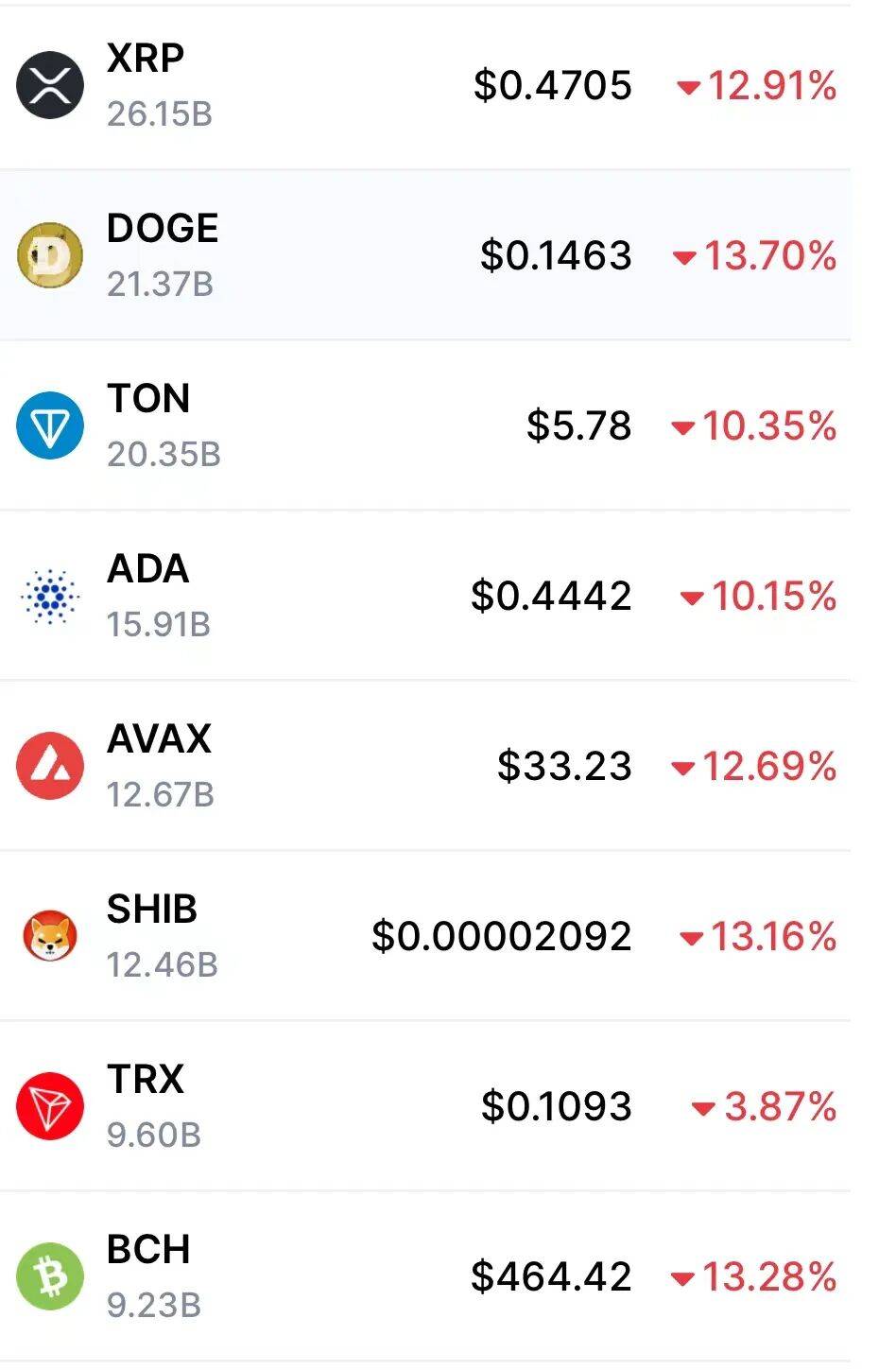The width and height of the screenshot is (896, 1370).
Task: View TRX coin details
Action: coord(145,1080)
